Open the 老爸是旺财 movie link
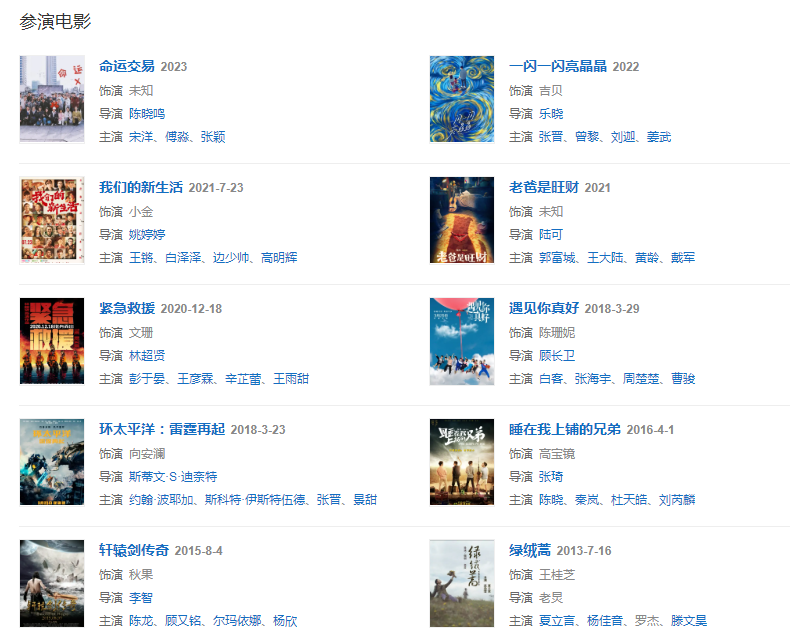The width and height of the screenshot is (790, 643). (544, 187)
